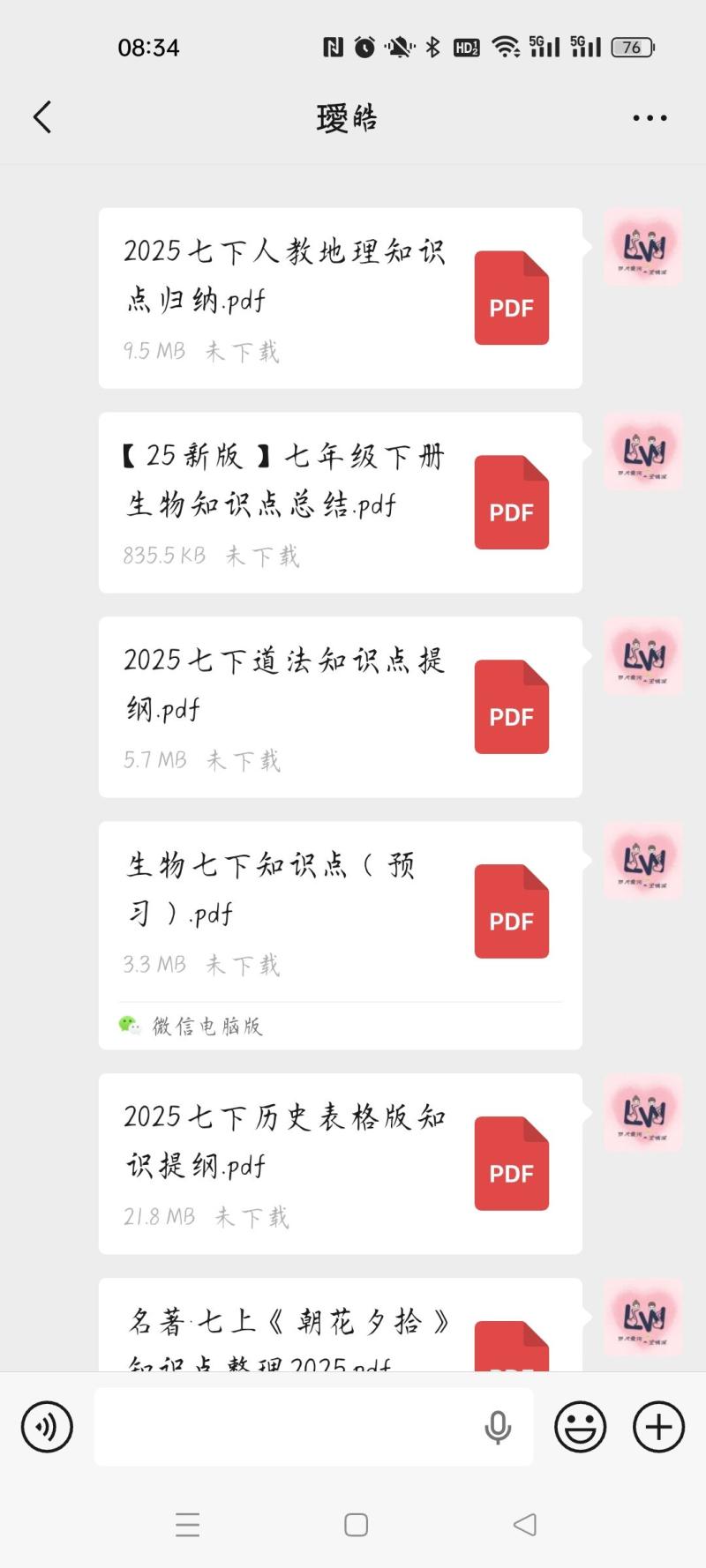Open system recent apps
The image size is (706, 1568).
pyautogui.click(x=187, y=1525)
